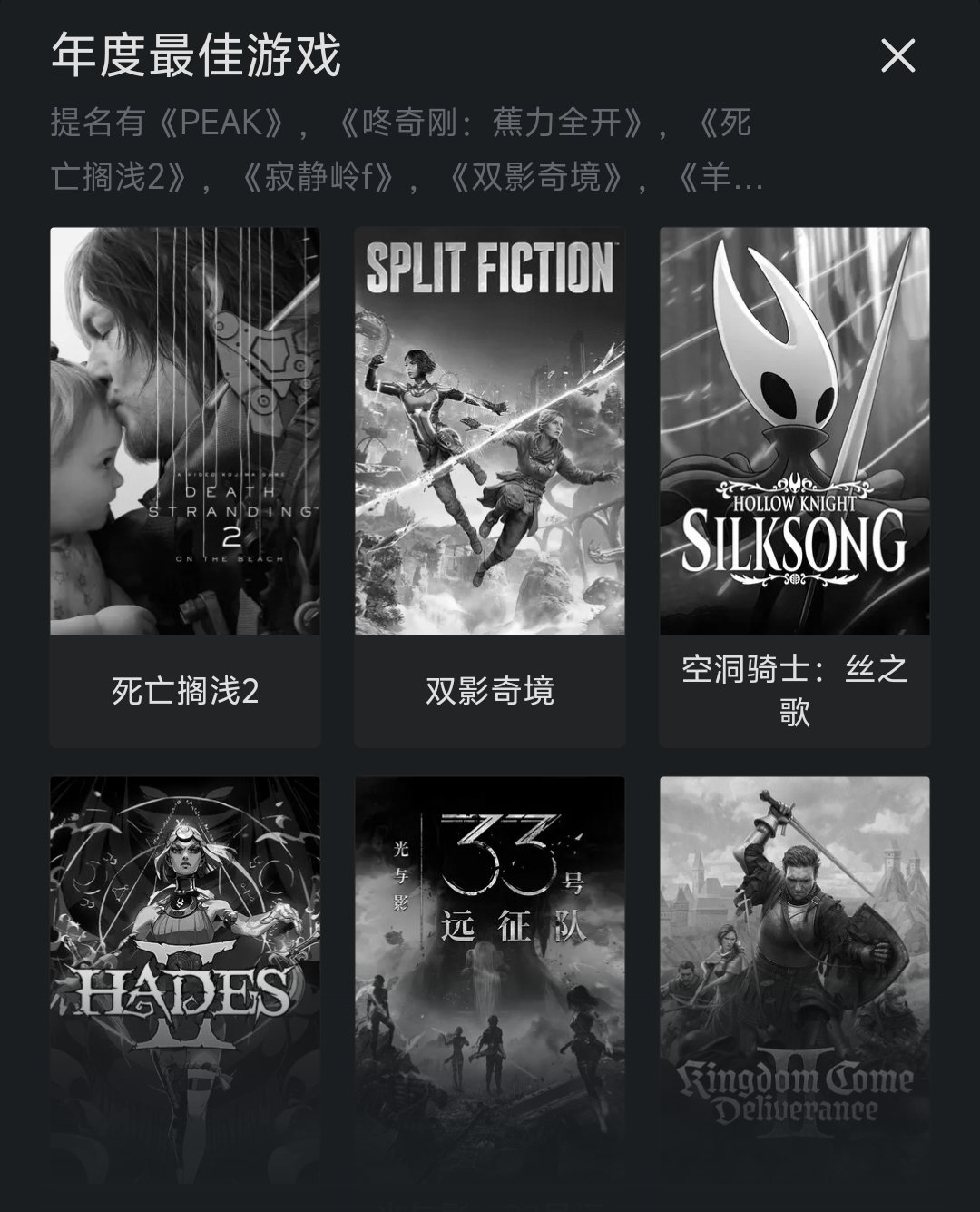Select the 死亡搁浅2 game card
Screen dimensions: 980x1212
[x=185, y=486]
